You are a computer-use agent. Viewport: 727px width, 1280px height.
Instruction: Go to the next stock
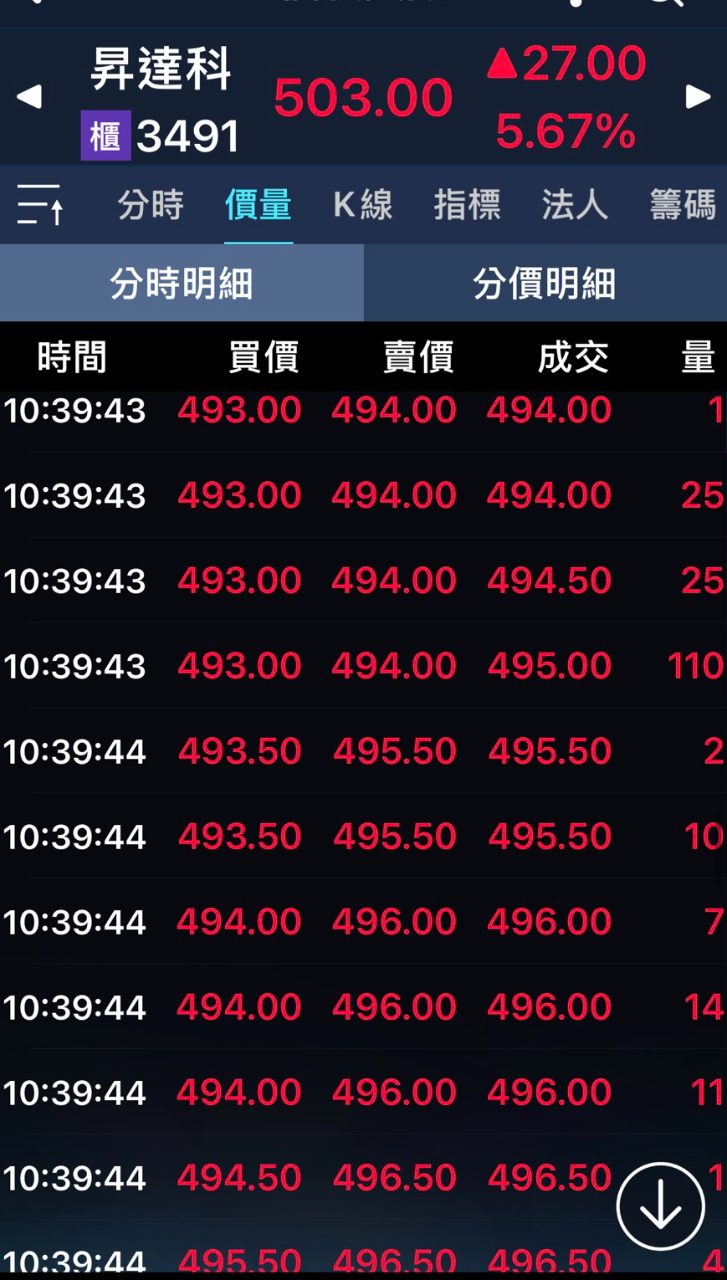tap(697, 97)
